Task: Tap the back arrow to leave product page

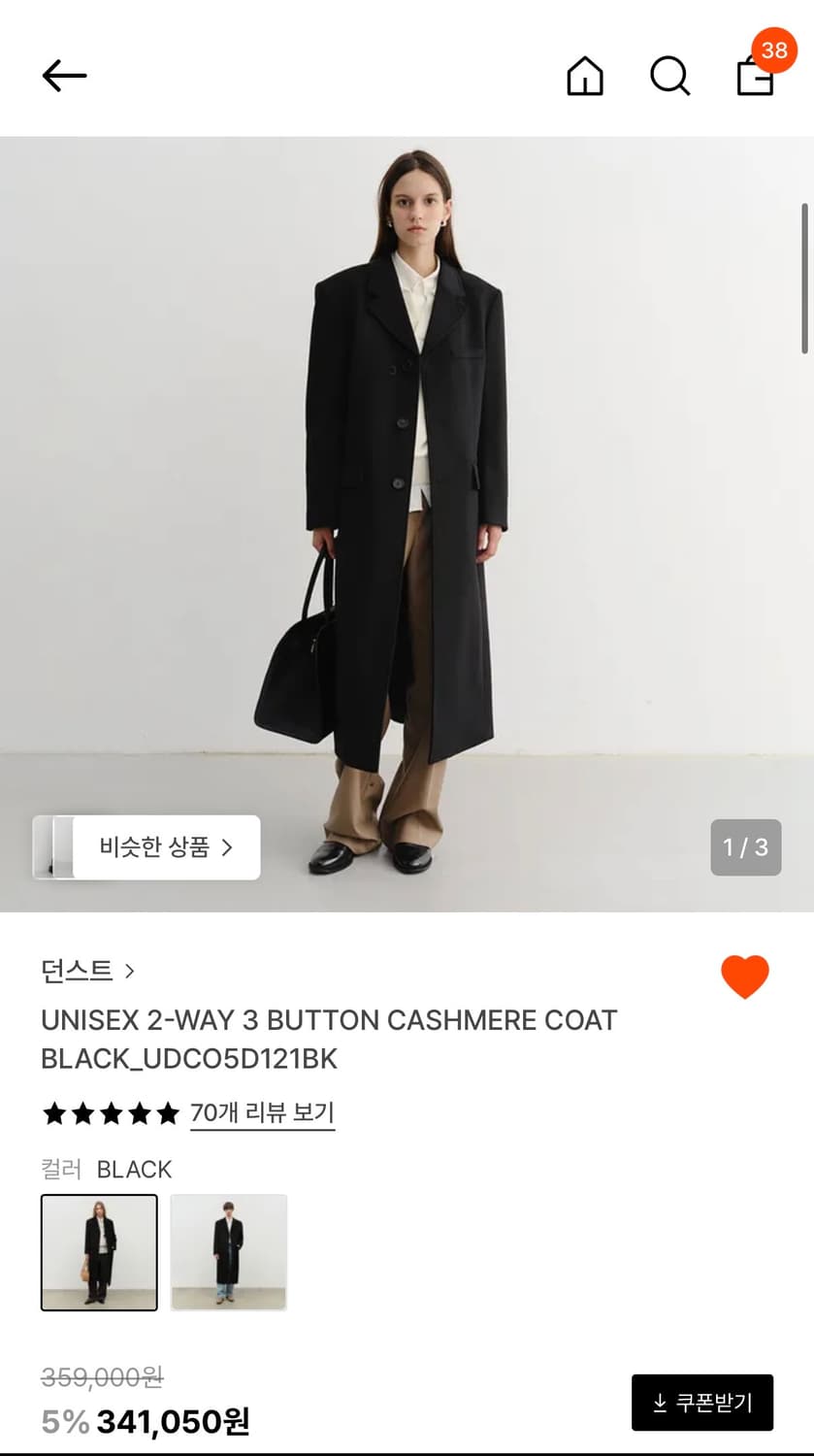Action: click(x=64, y=76)
